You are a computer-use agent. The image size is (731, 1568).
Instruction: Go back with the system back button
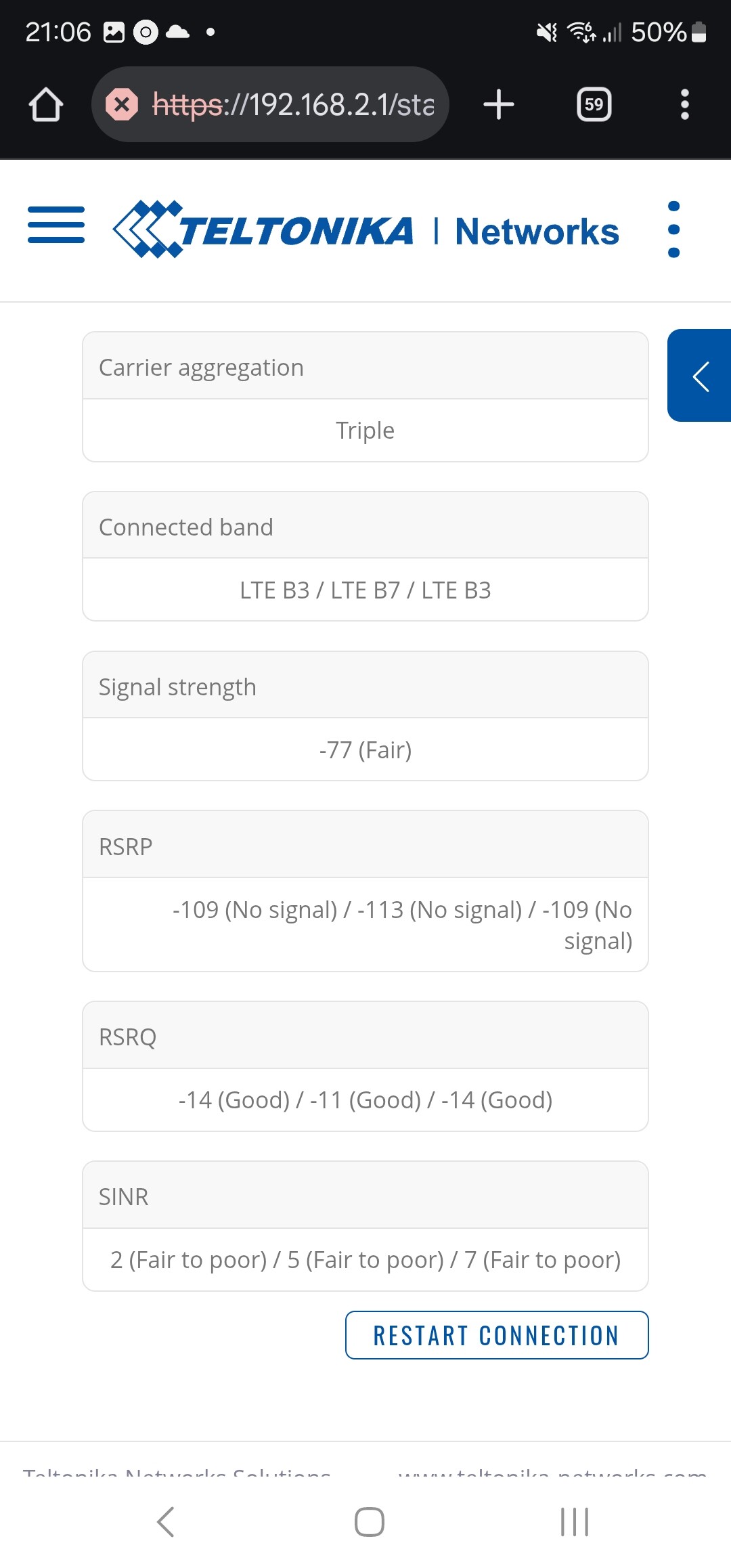[x=166, y=1522]
